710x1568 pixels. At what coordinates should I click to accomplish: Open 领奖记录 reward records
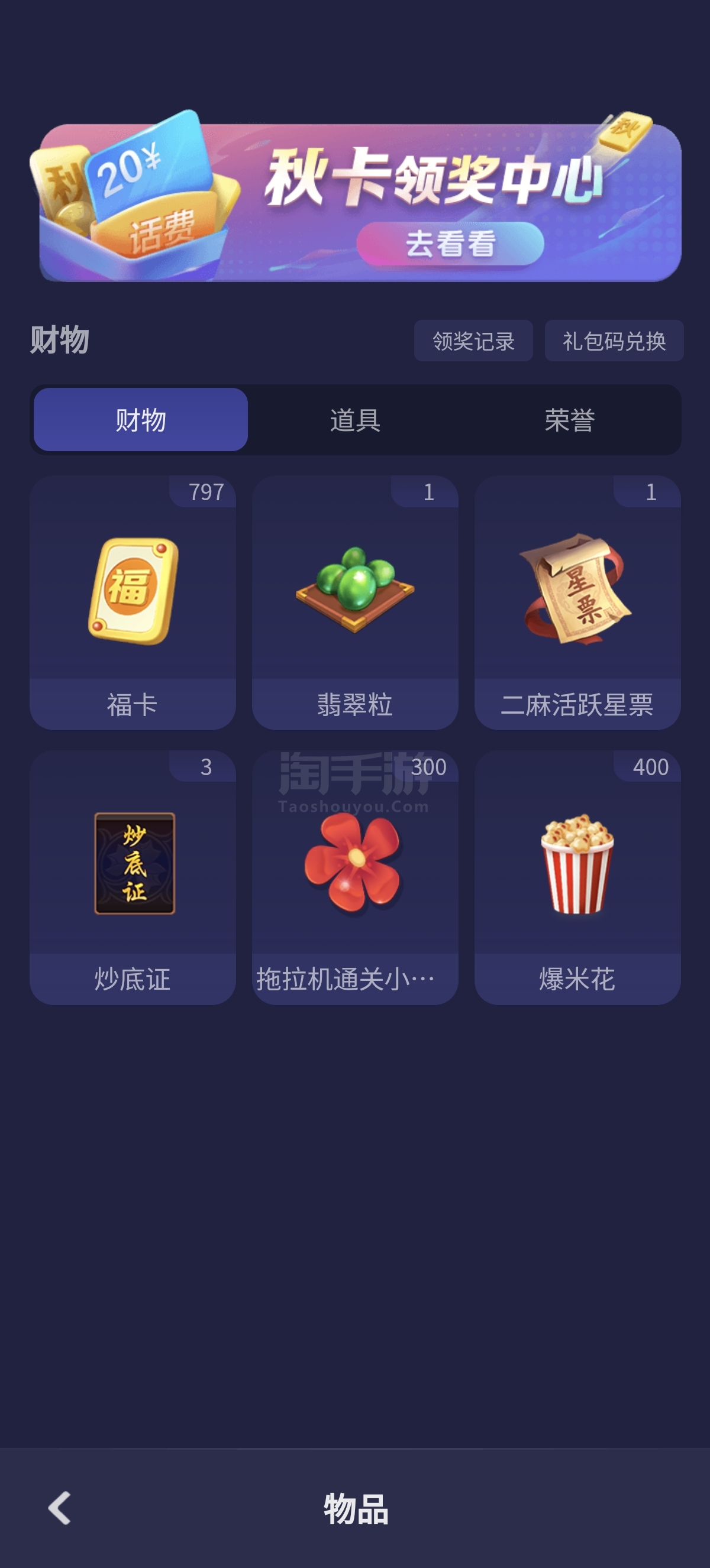[473, 341]
